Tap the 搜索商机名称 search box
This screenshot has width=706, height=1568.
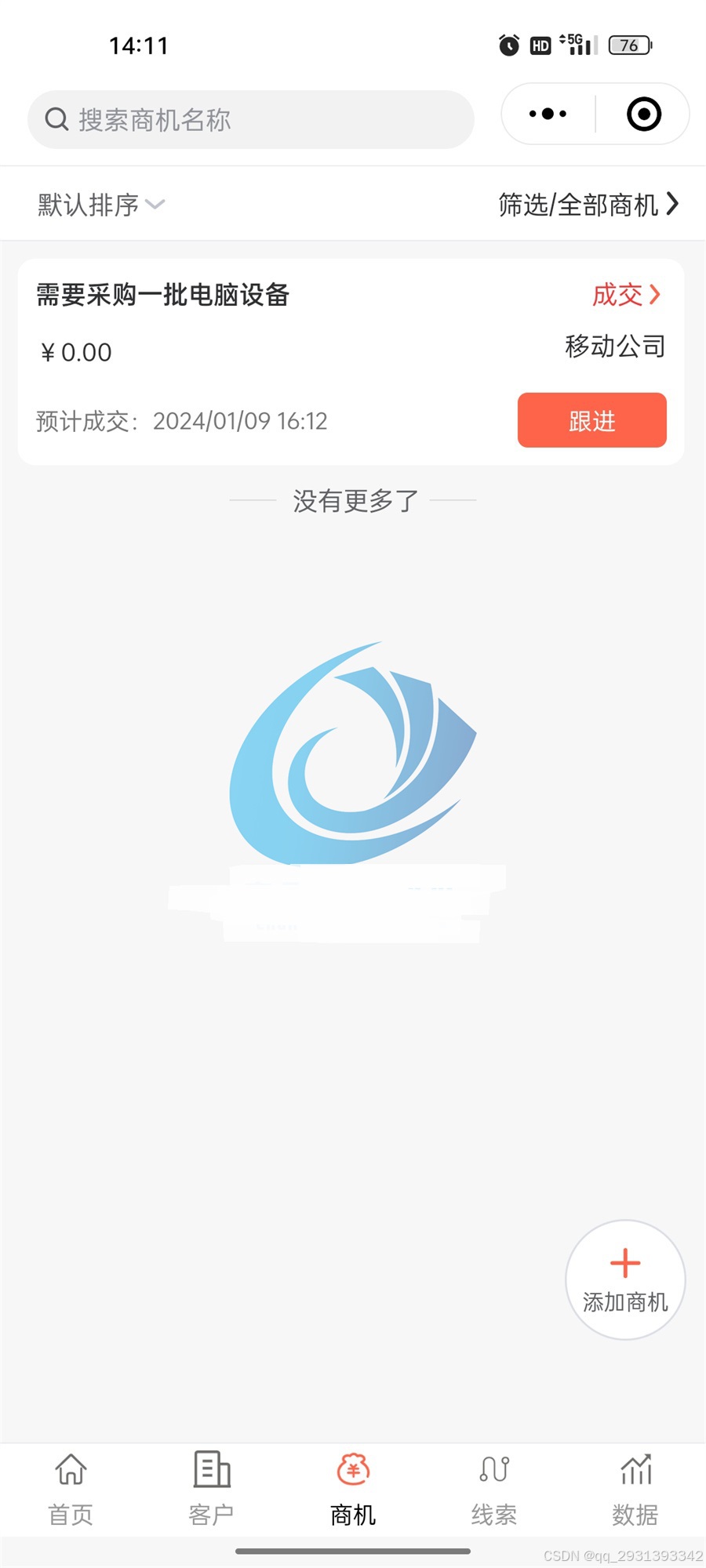251,120
